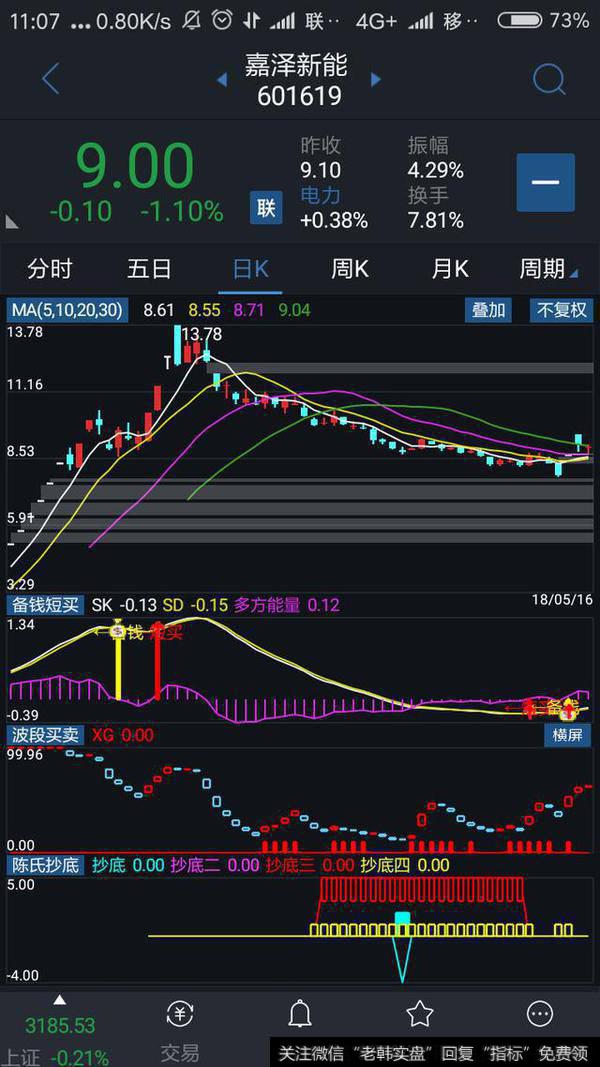Viewport: 600px width, 1067px height.
Task: Select the 日K chart tab
Action: coord(250,269)
